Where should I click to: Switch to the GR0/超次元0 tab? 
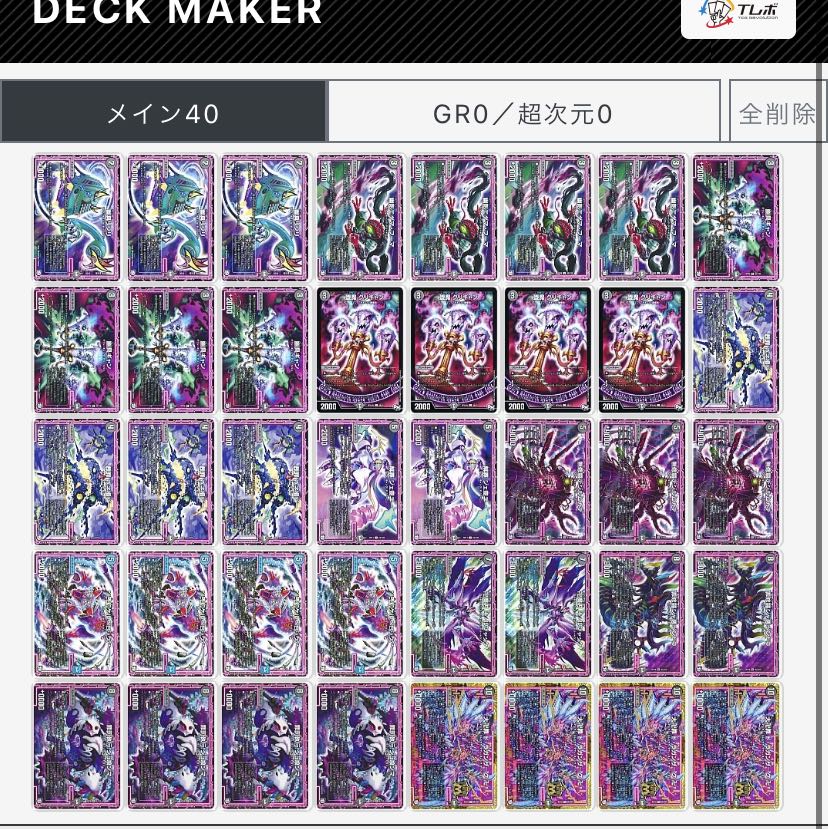(523, 113)
